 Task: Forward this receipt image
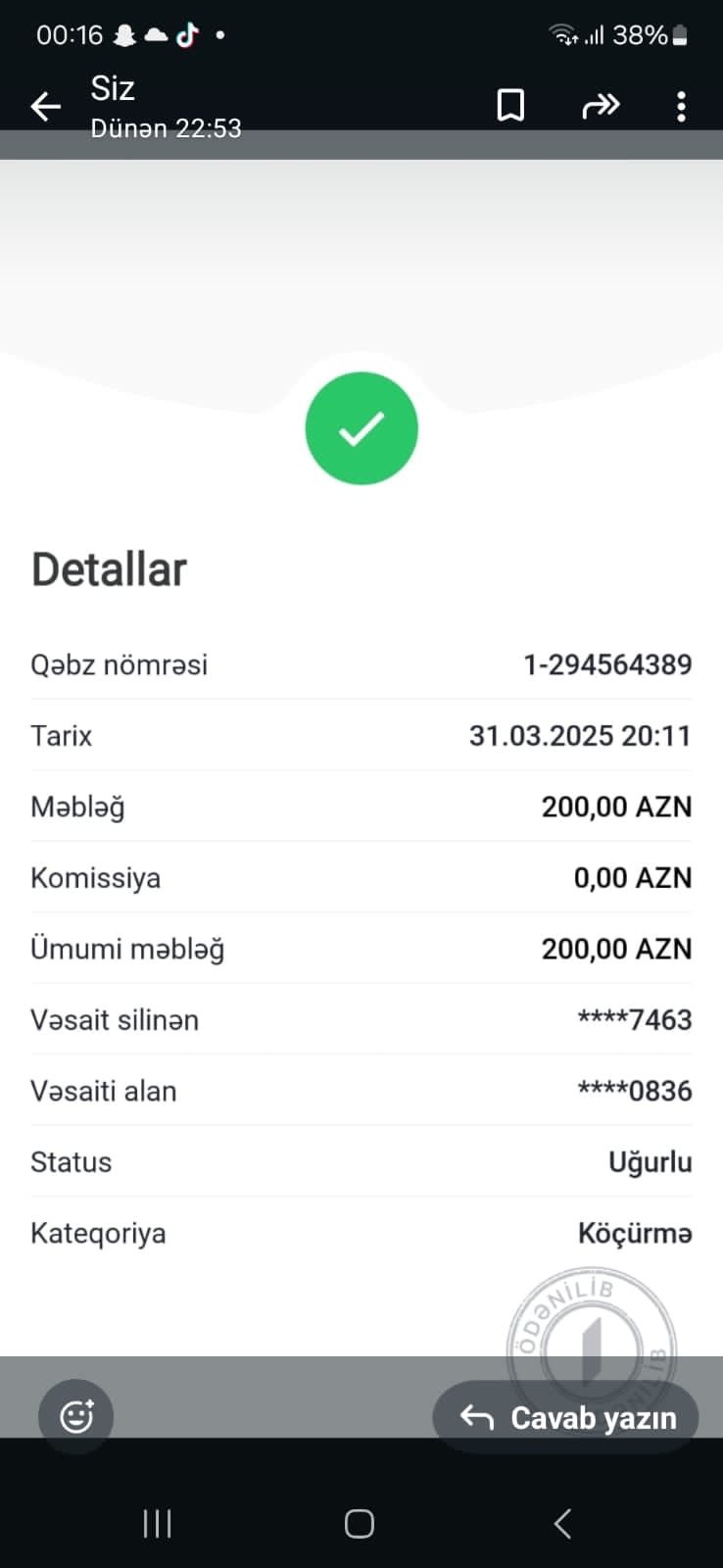point(600,106)
